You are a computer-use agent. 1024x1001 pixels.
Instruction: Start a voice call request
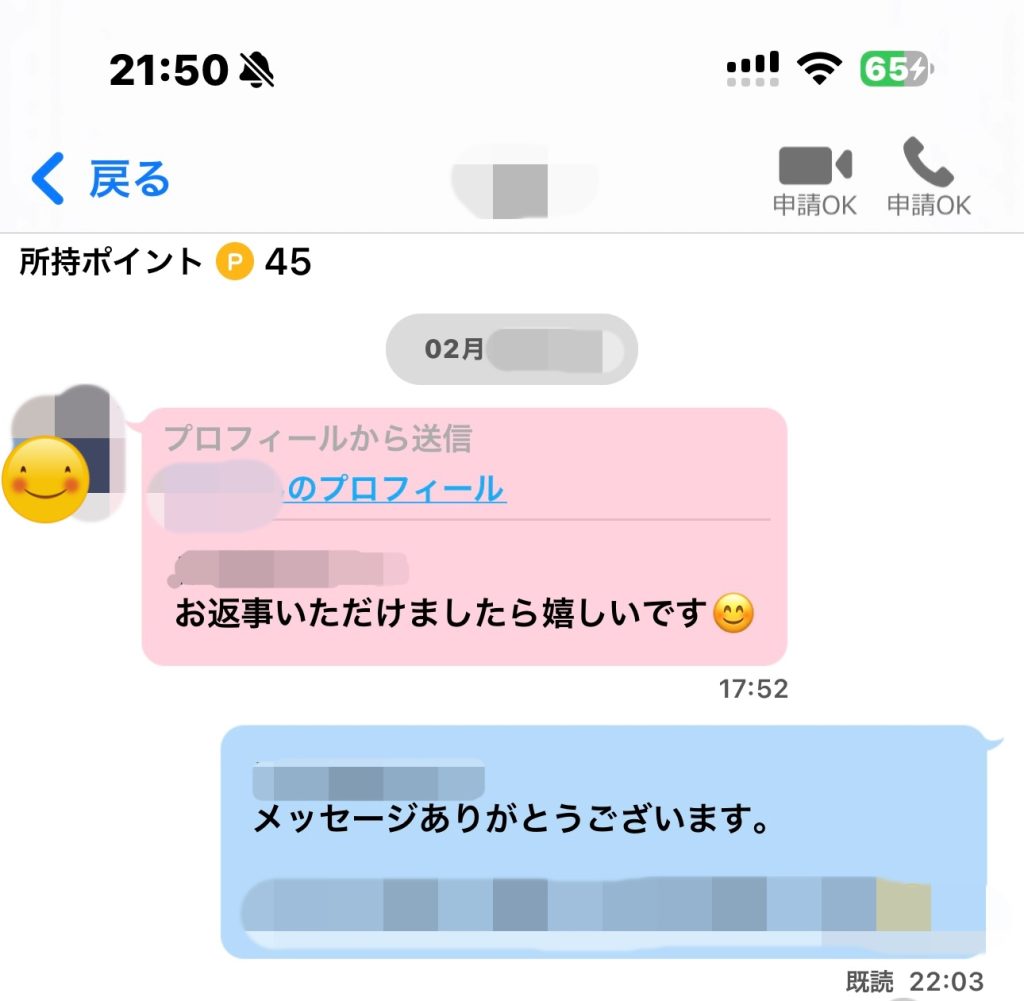tap(928, 178)
